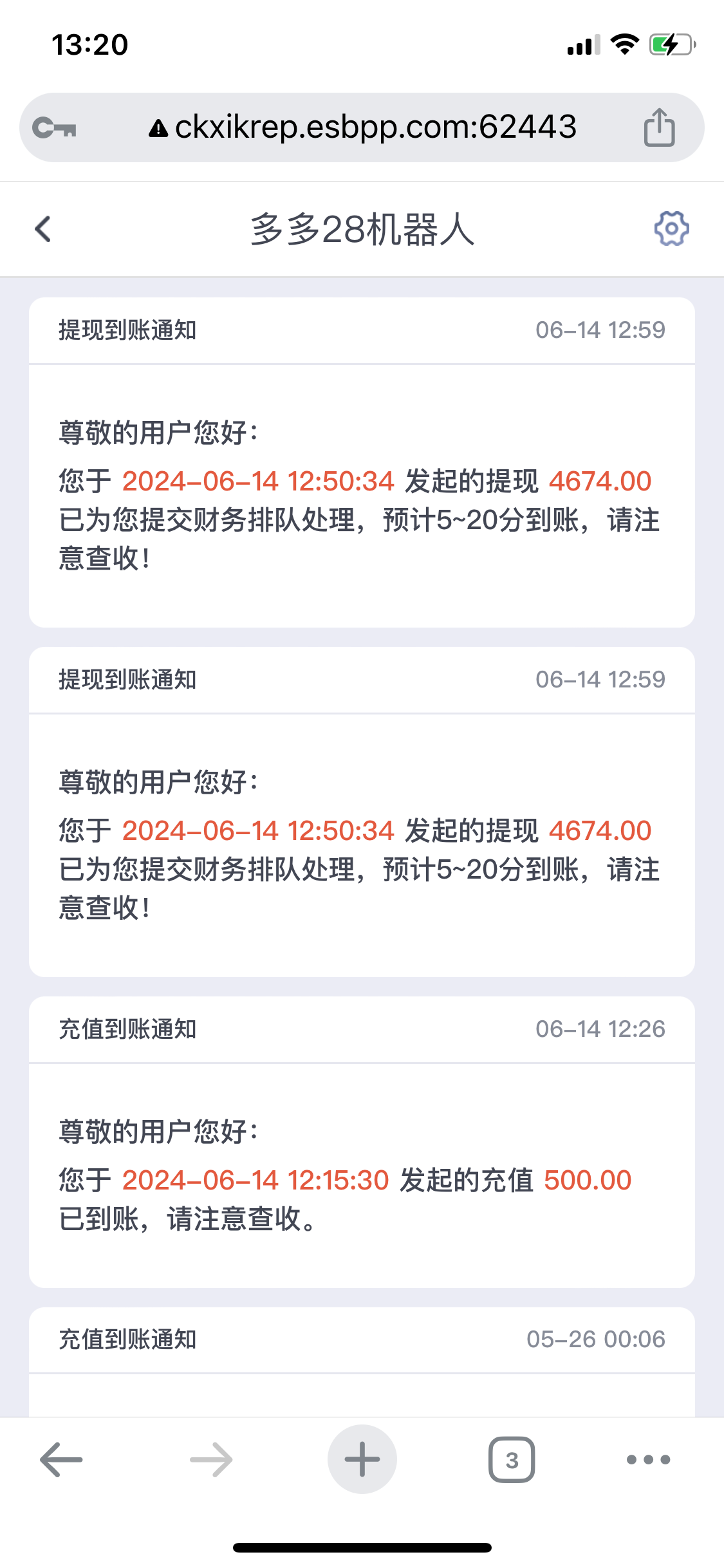724x1568 pixels.
Task: Navigate forward with the browser toolbar arrow
Action: 211,1459
